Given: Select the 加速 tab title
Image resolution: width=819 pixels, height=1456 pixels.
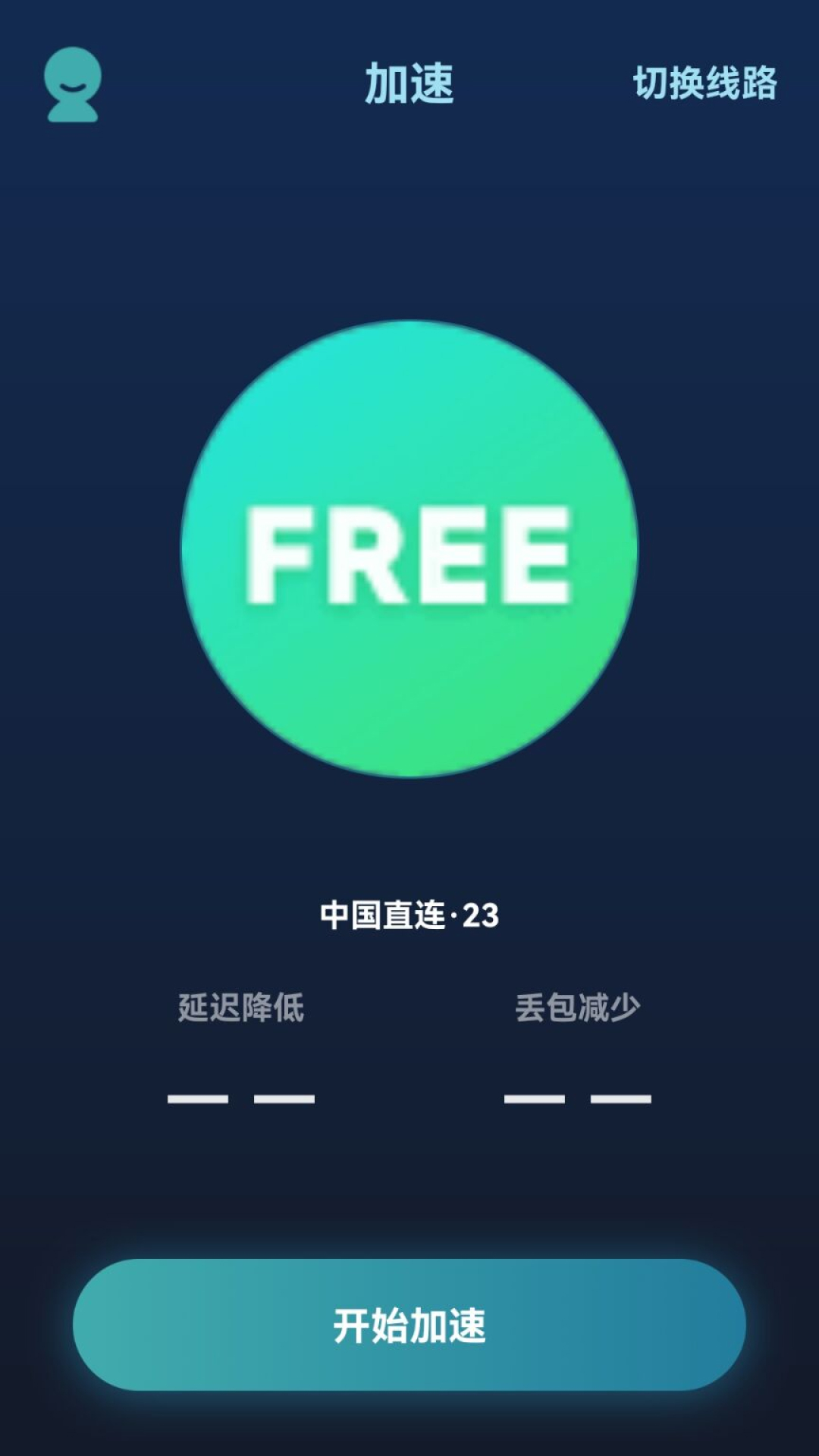Looking at the screenshot, I should click(408, 86).
